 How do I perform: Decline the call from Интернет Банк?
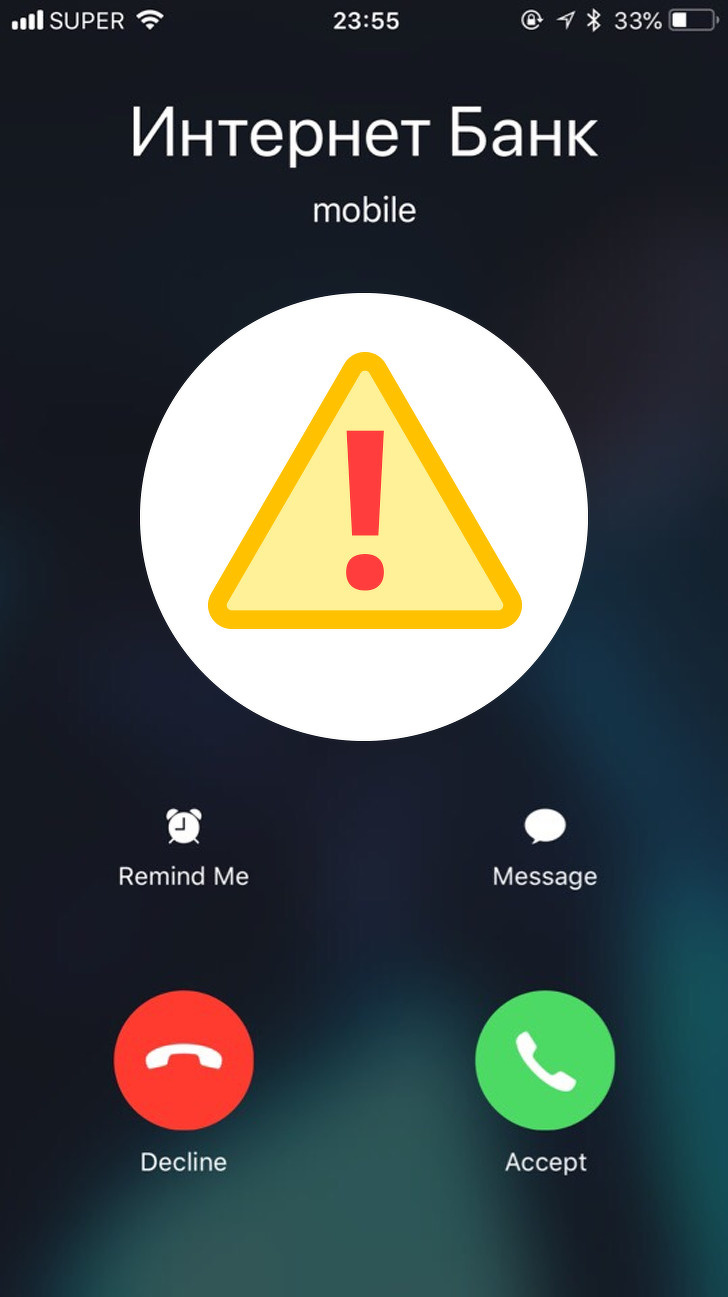(184, 1061)
